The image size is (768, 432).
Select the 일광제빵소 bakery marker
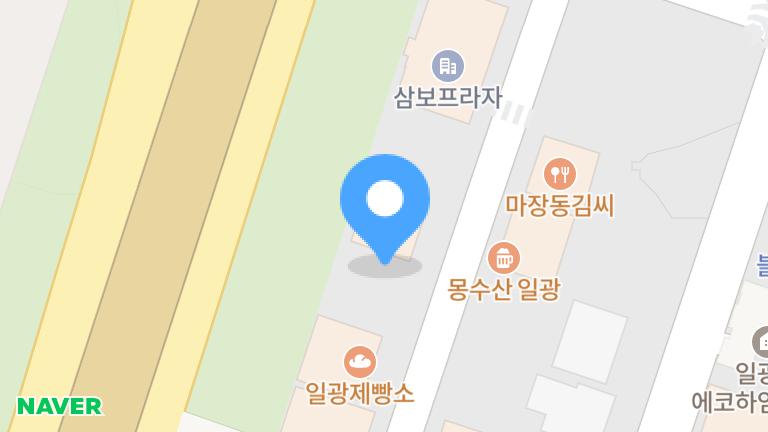point(359,360)
